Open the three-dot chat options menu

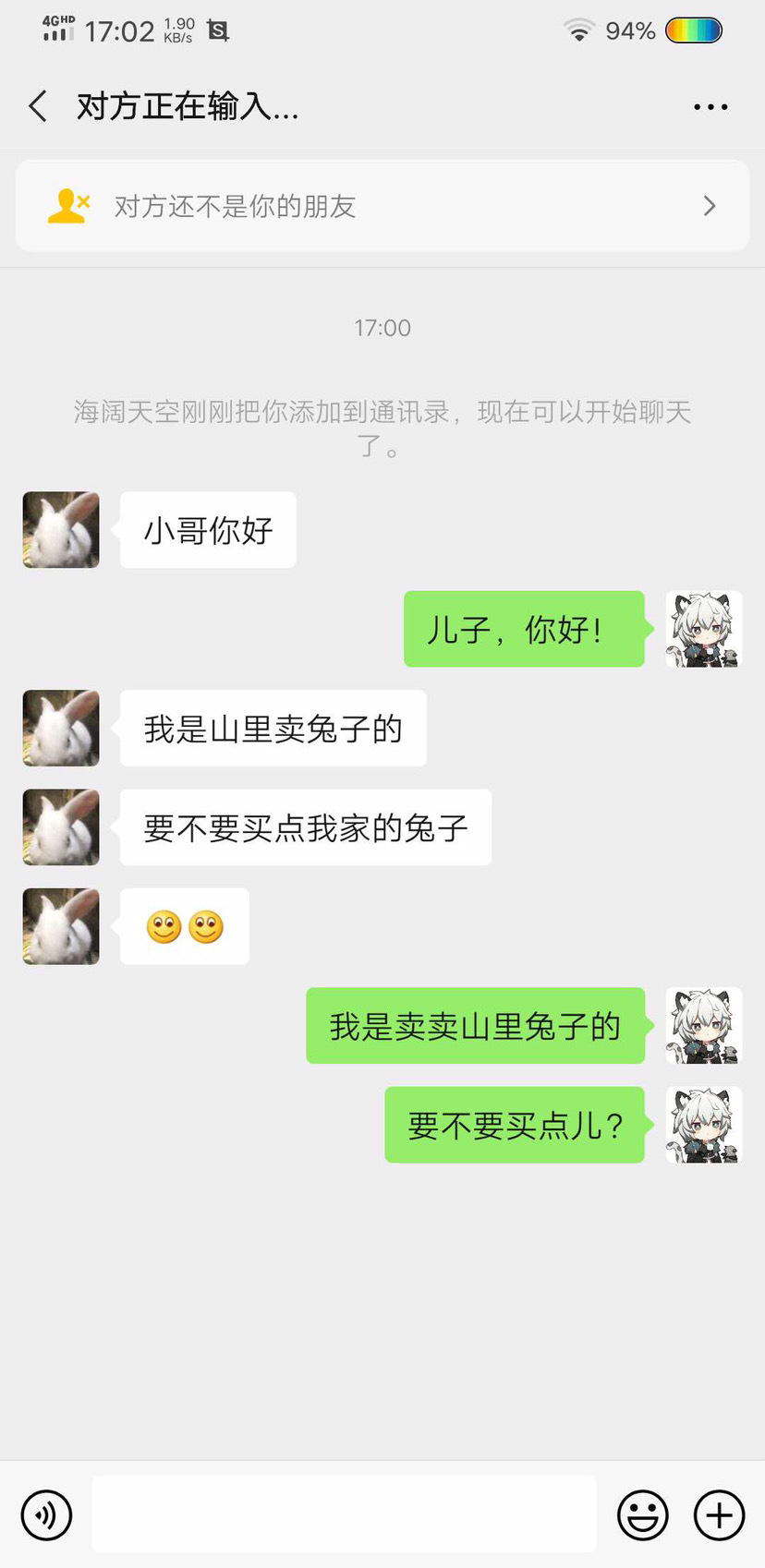(710, 107)
